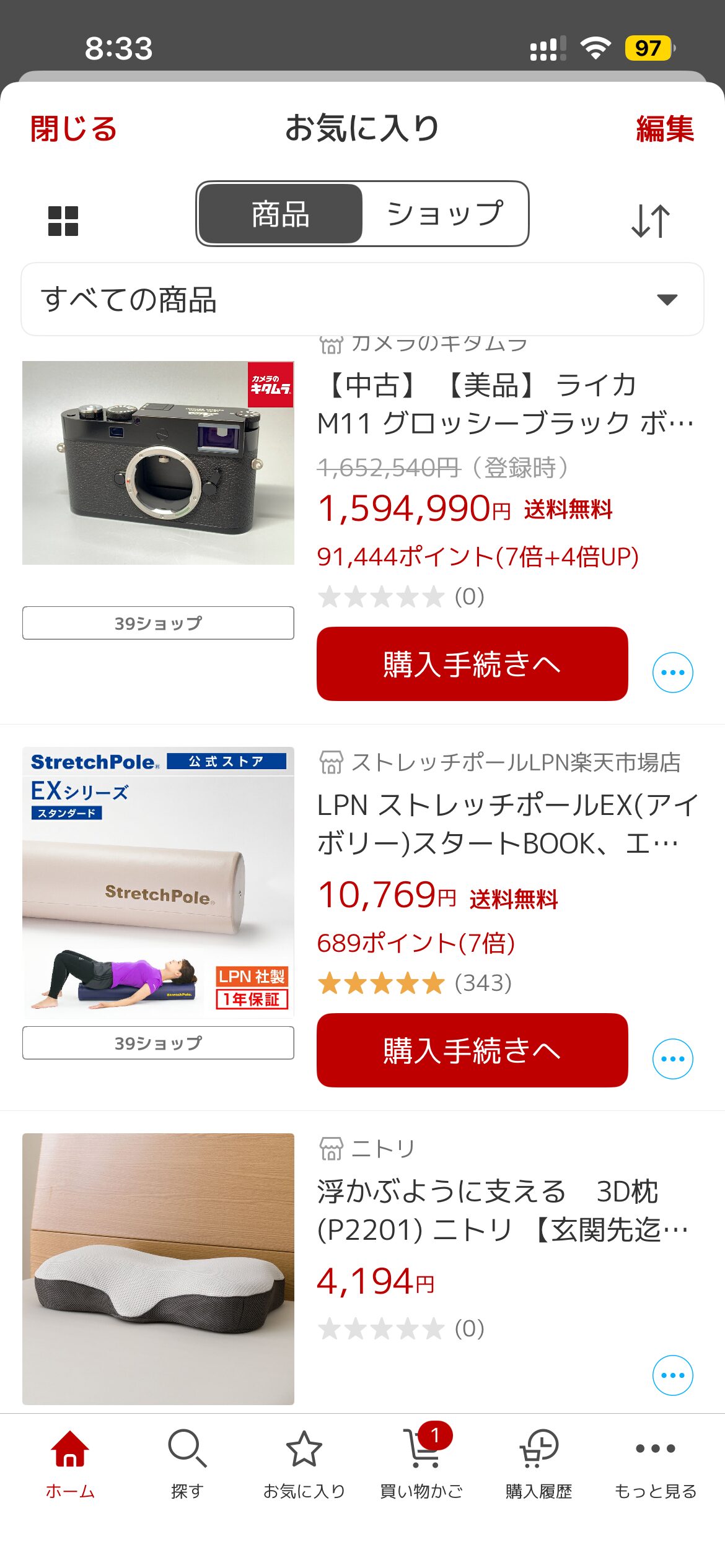
Task: Switch to grid view layout
Action: coord(63,221)
